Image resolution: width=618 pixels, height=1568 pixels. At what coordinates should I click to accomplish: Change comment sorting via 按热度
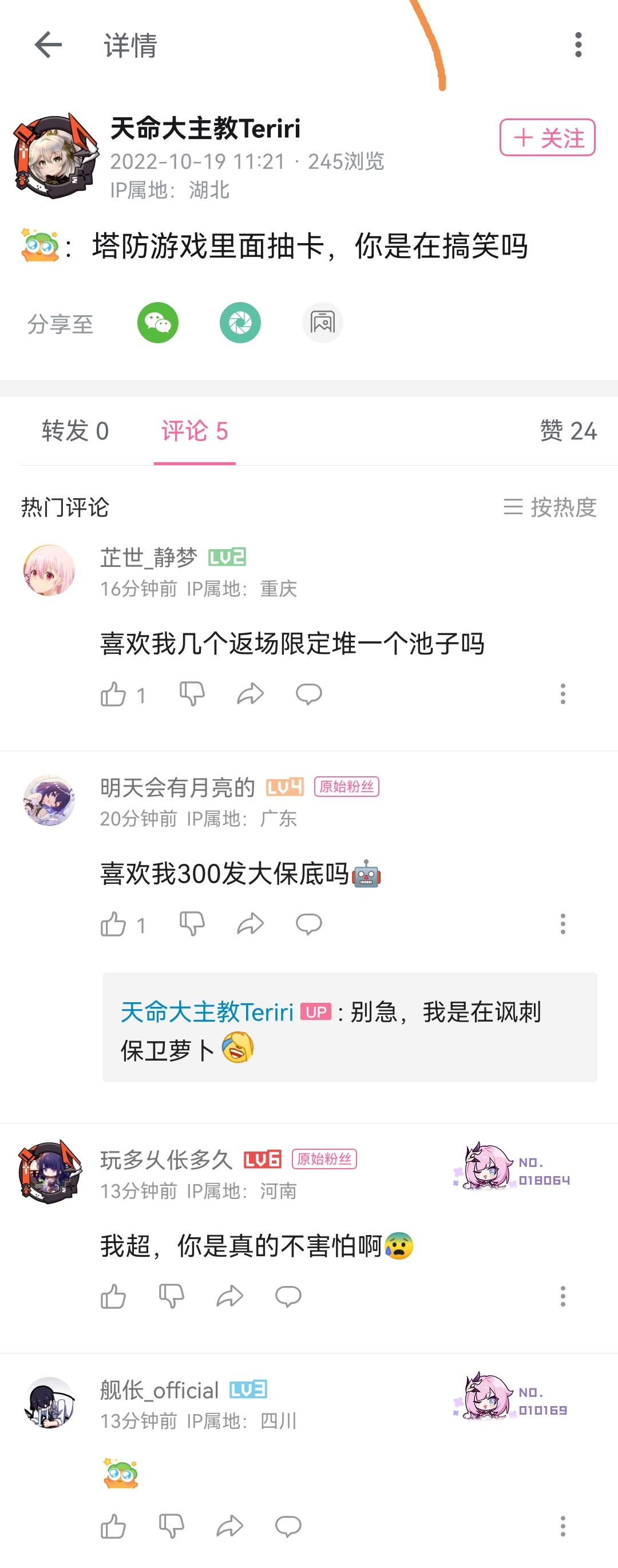click(x=550, y=507)
